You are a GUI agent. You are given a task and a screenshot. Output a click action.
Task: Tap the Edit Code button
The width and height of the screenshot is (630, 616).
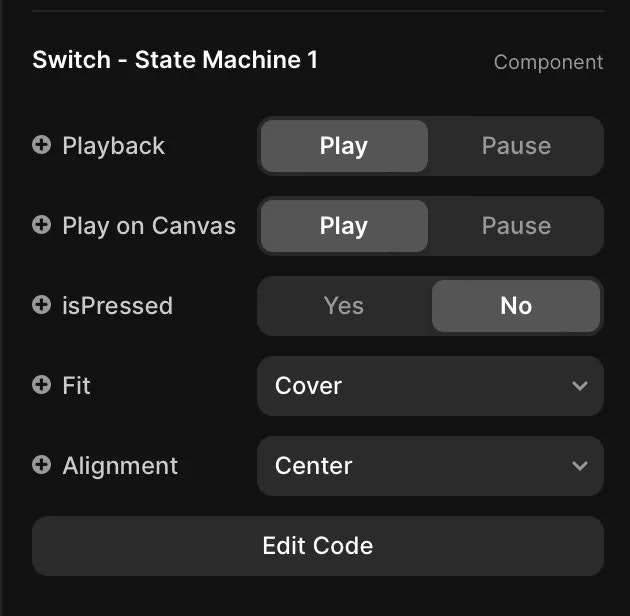point(318,546)
